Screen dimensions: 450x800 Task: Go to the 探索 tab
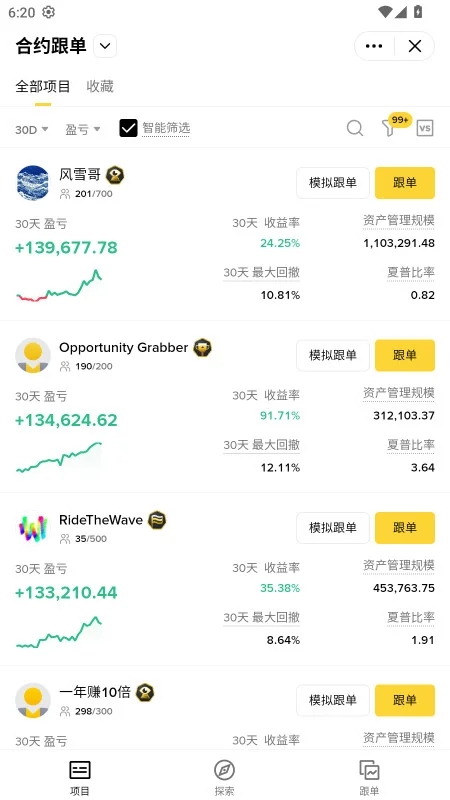(x=224, y=778)
